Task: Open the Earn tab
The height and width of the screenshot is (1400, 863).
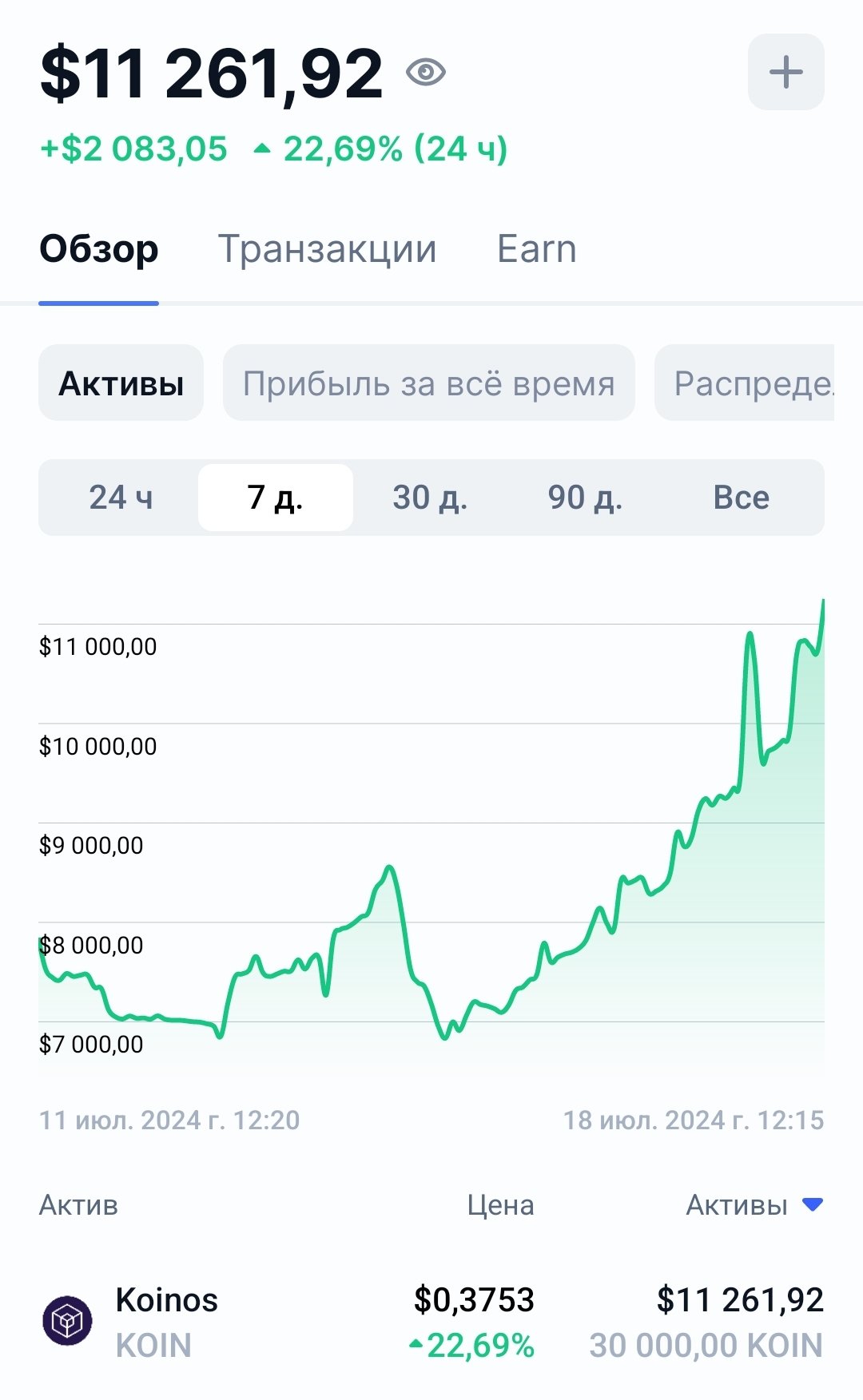Action: point(536,249)
